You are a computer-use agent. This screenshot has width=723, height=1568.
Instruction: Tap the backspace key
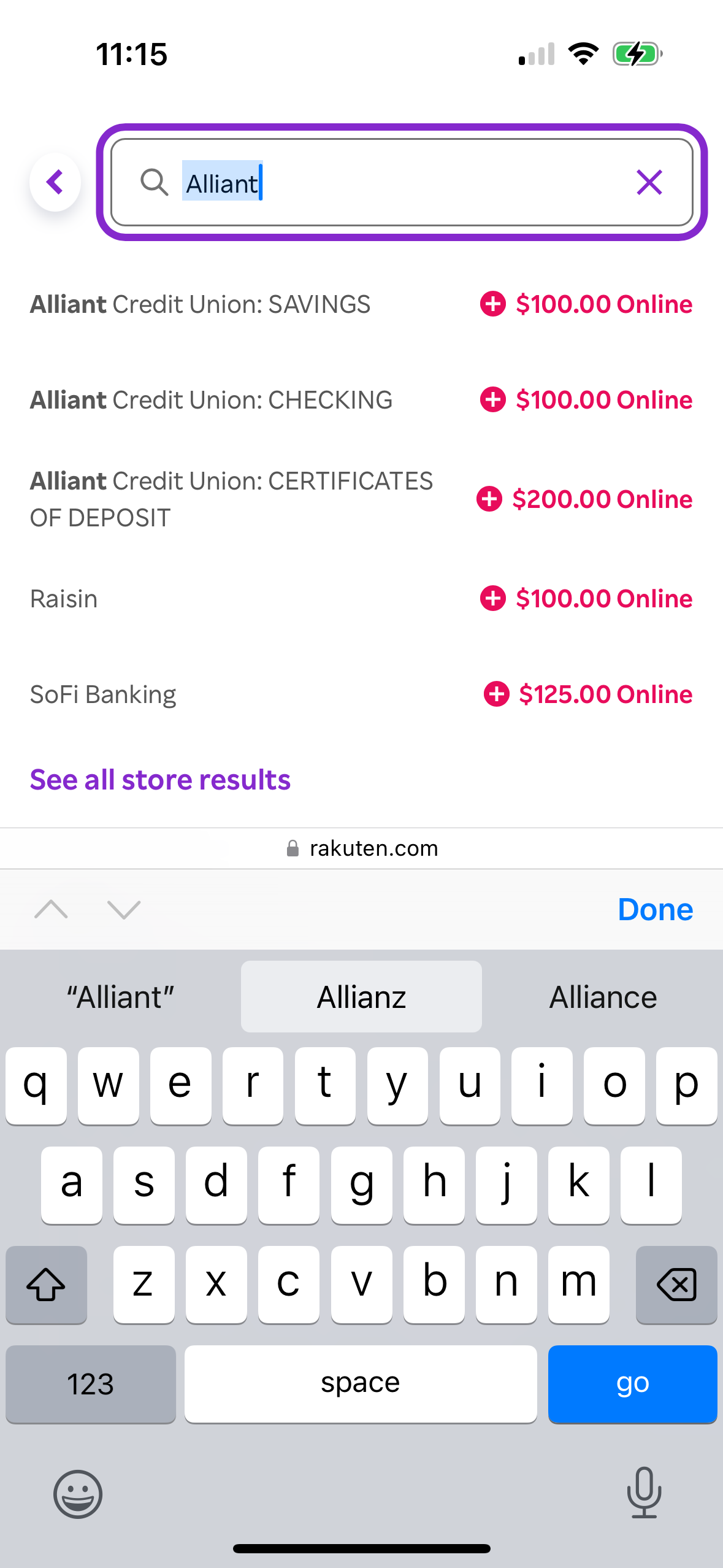pyautogui.click(x=676, y=1285)
